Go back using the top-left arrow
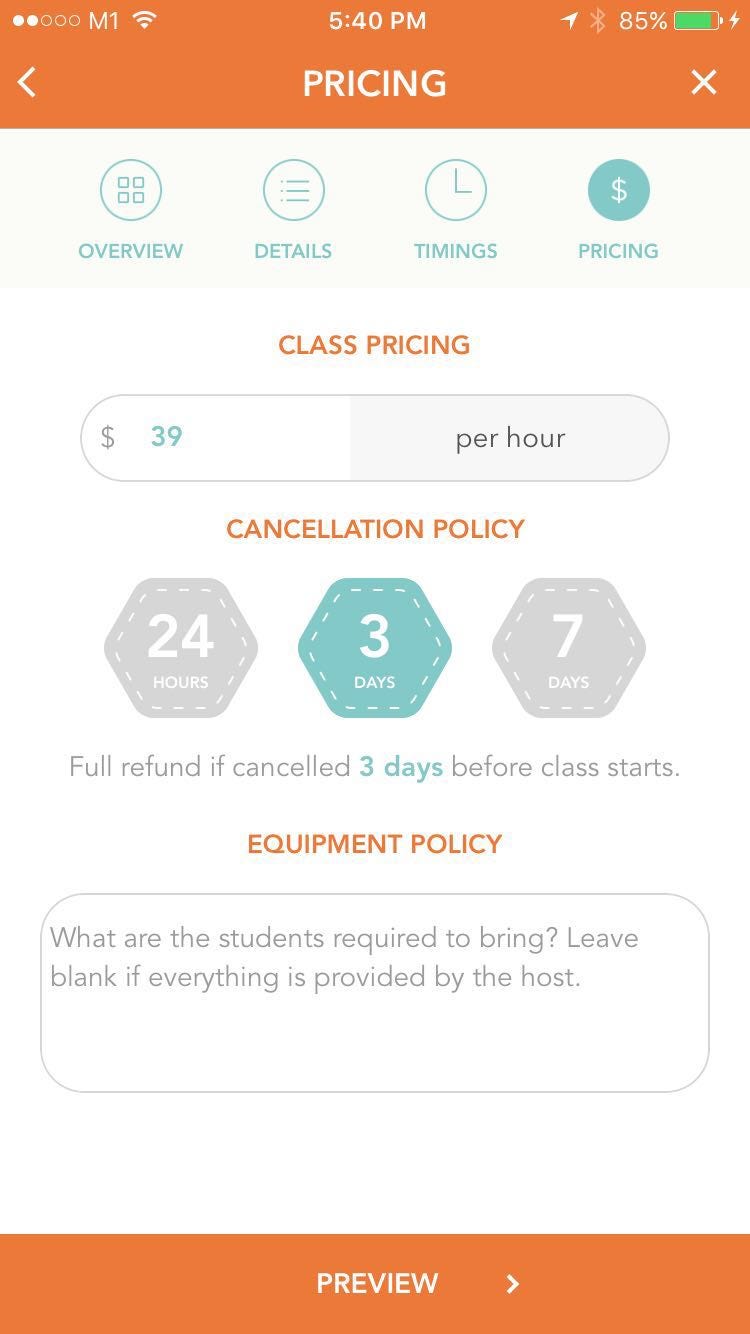750x1334 pixels. pos(28,82)
